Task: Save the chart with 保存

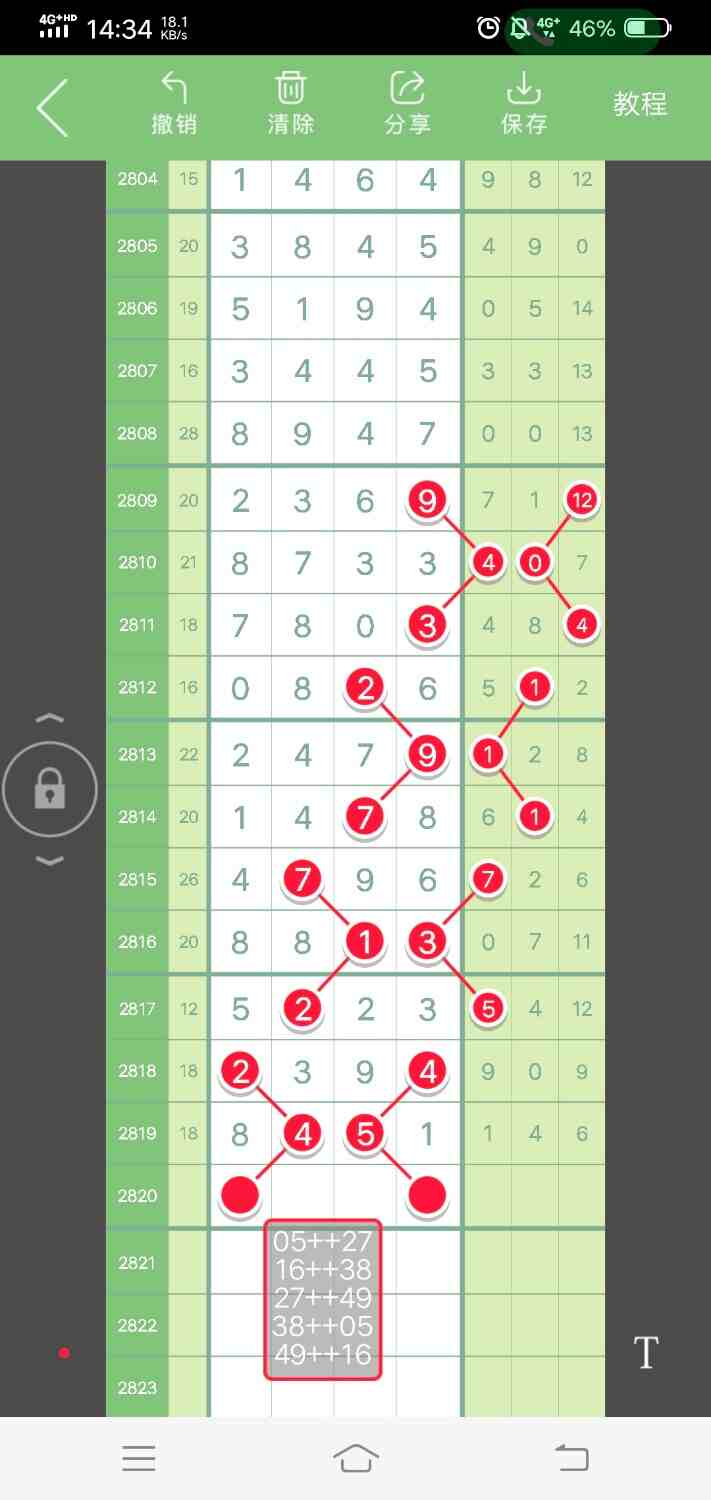Action: click(524, 104)
